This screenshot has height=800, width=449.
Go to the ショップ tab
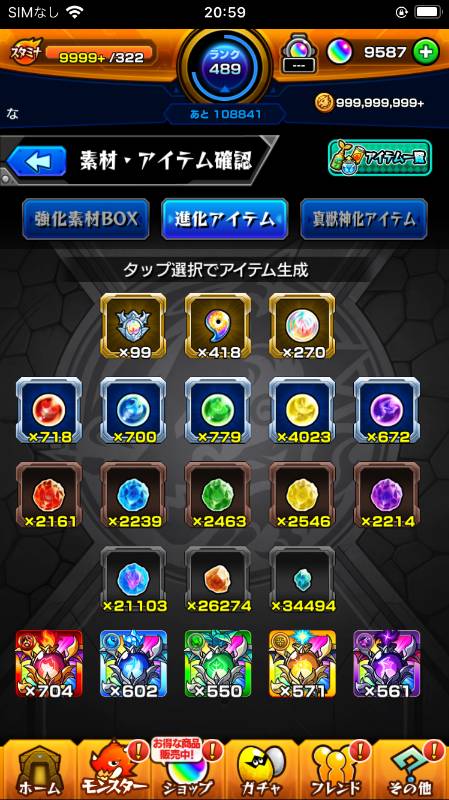(187, 769)
